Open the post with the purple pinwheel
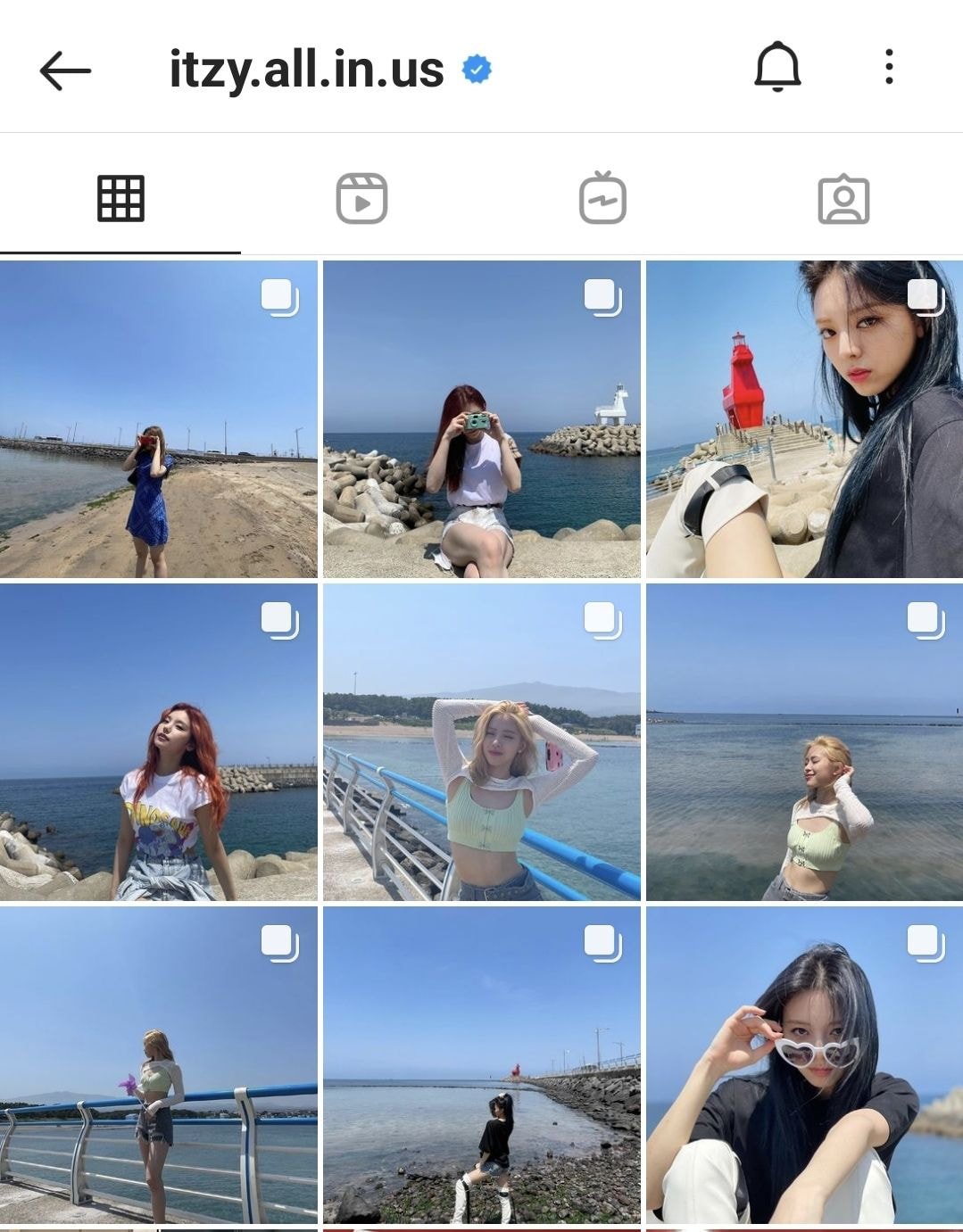The image size is (963, 1232). click(x=158, y=1065)
